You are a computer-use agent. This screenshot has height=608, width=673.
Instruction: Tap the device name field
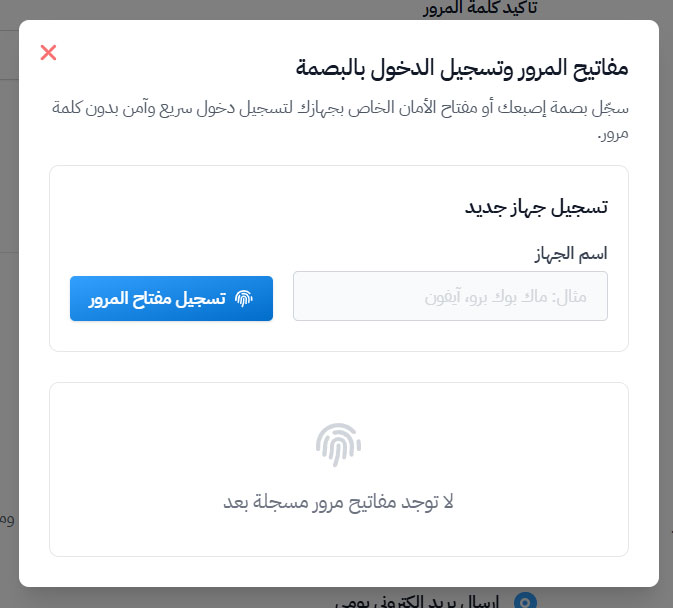(450, 297)
